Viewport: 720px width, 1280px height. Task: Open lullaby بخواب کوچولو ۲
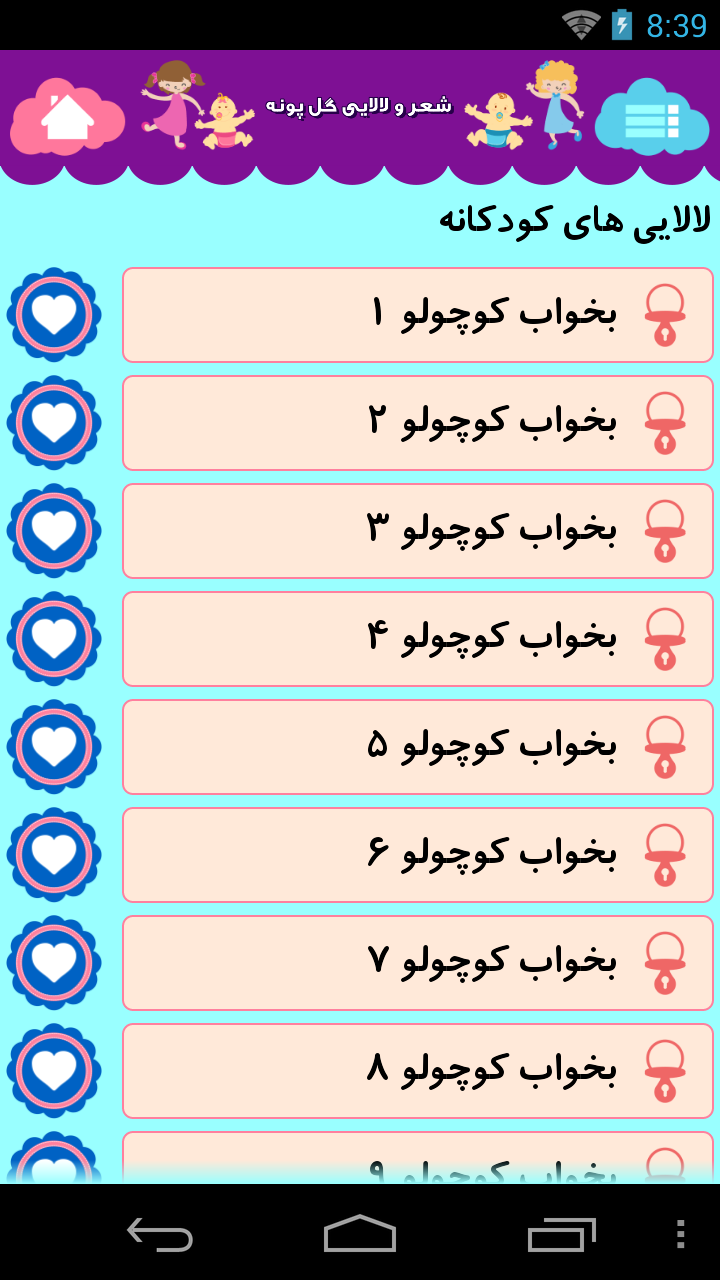(x=418, y=423)
